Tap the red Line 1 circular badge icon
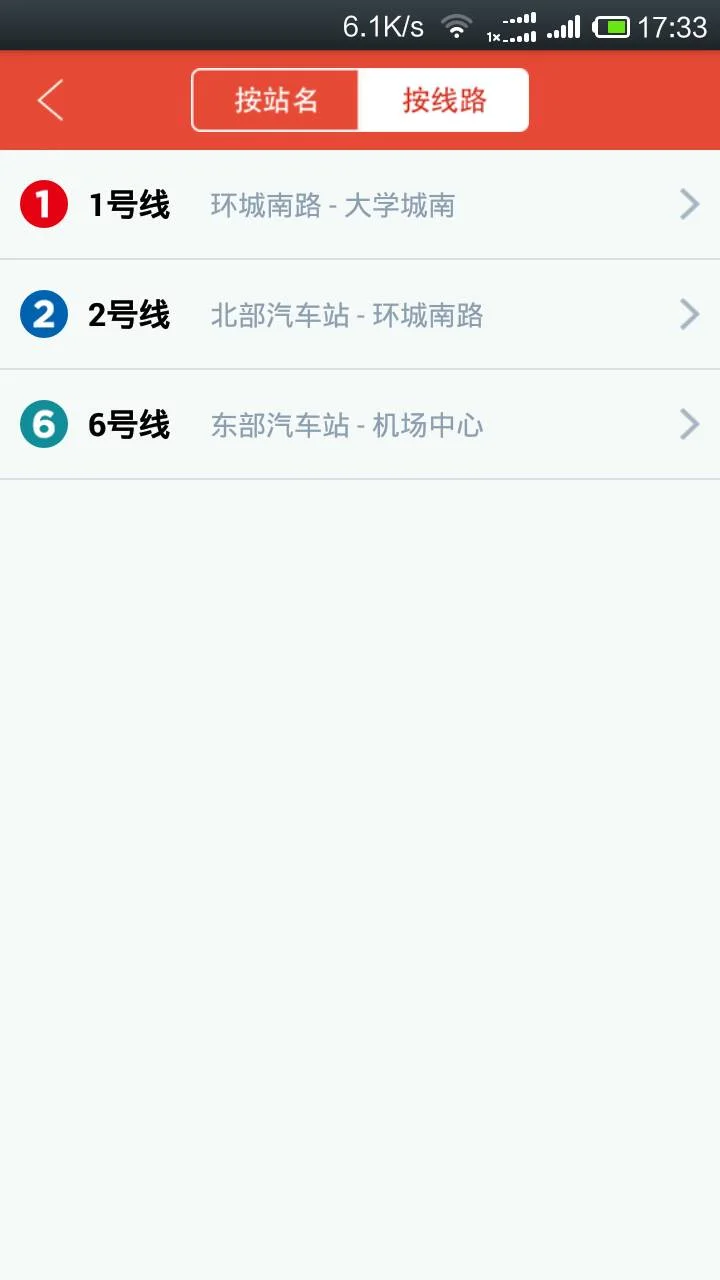The height and width of the screenshot is (1280, 720). 44,204
